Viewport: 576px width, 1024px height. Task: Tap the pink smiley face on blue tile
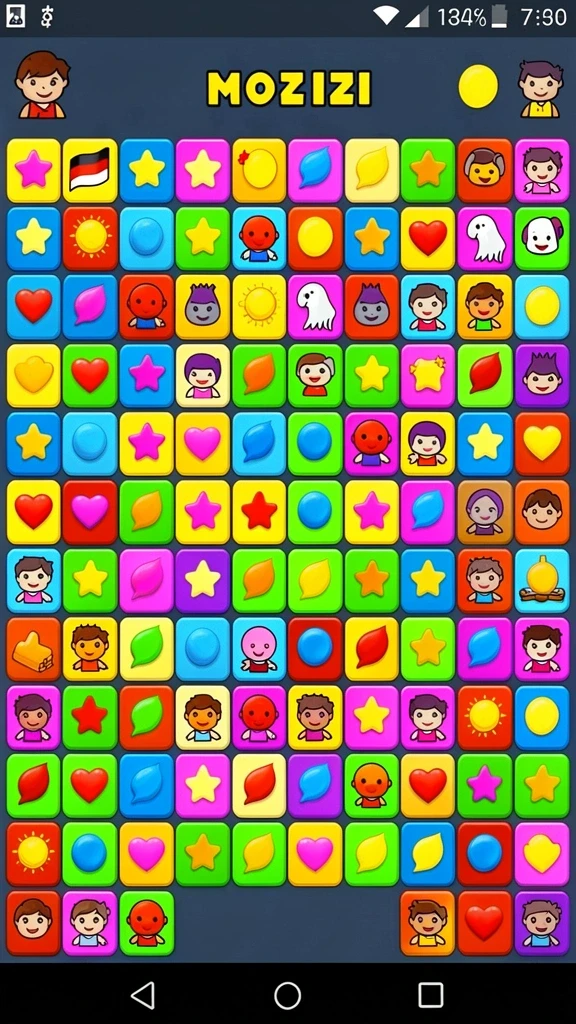click(x=259, y=649)
